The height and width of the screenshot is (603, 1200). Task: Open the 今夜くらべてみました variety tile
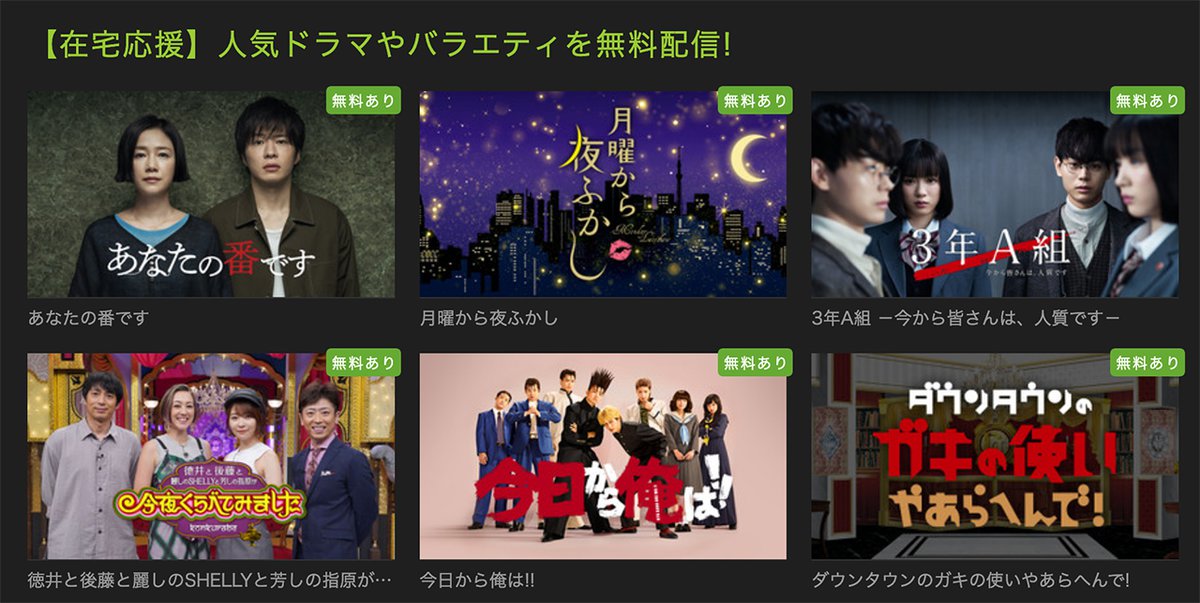pos(211,456)
